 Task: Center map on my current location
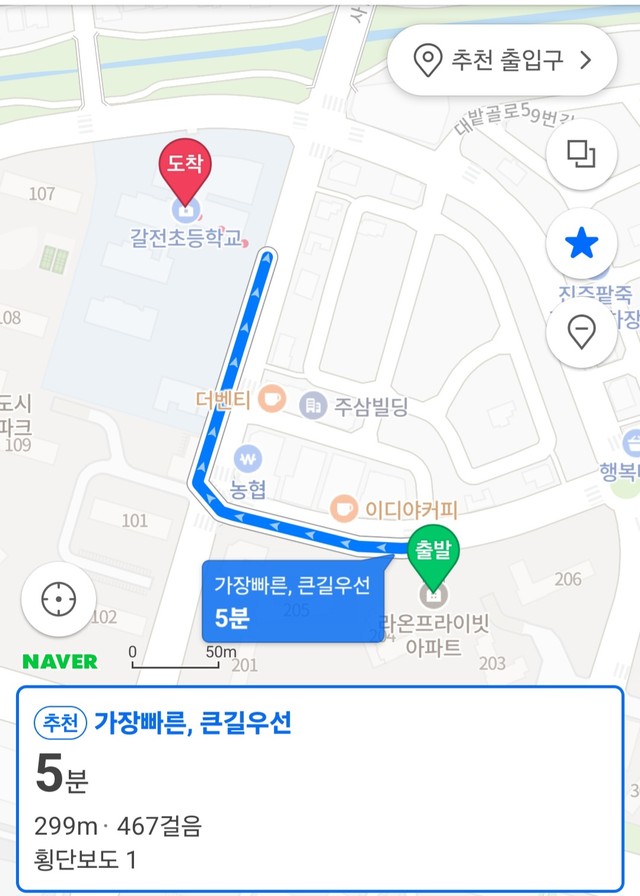coord(58,599)
